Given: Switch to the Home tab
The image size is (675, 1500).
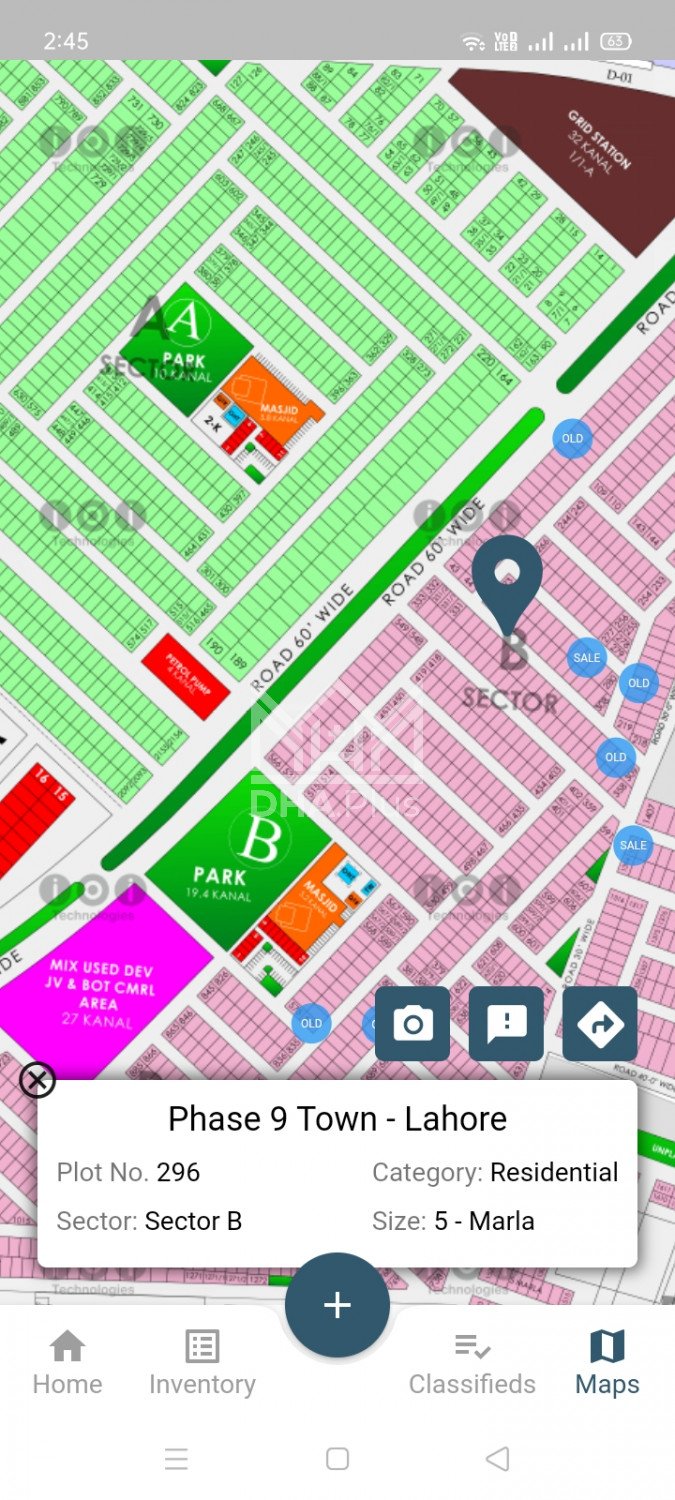Looking at the screenshot, I should (67, 1362).
